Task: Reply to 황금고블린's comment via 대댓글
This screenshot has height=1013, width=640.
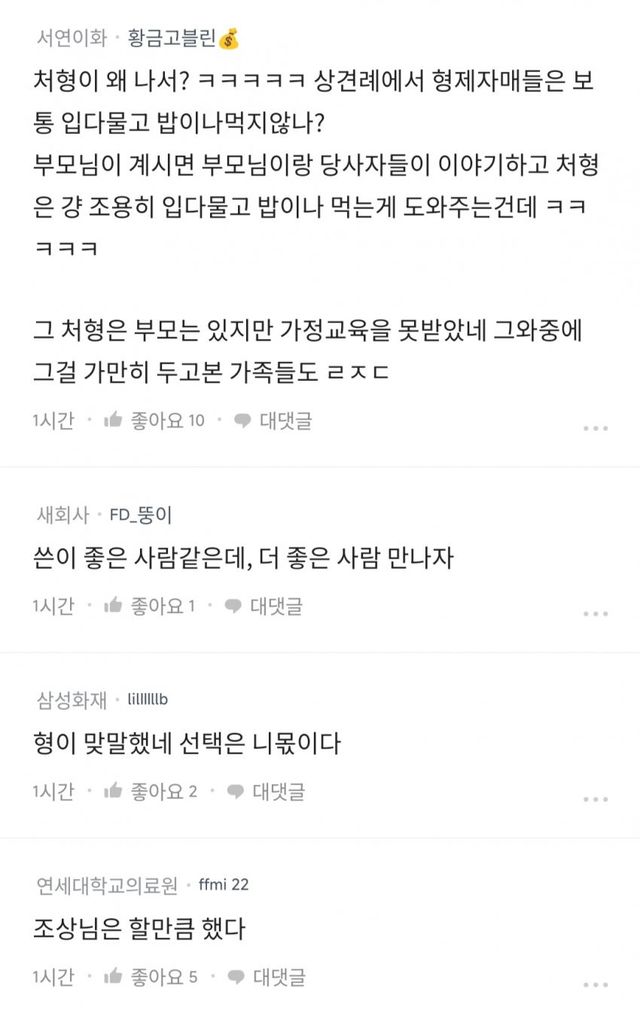Action: 272,421
